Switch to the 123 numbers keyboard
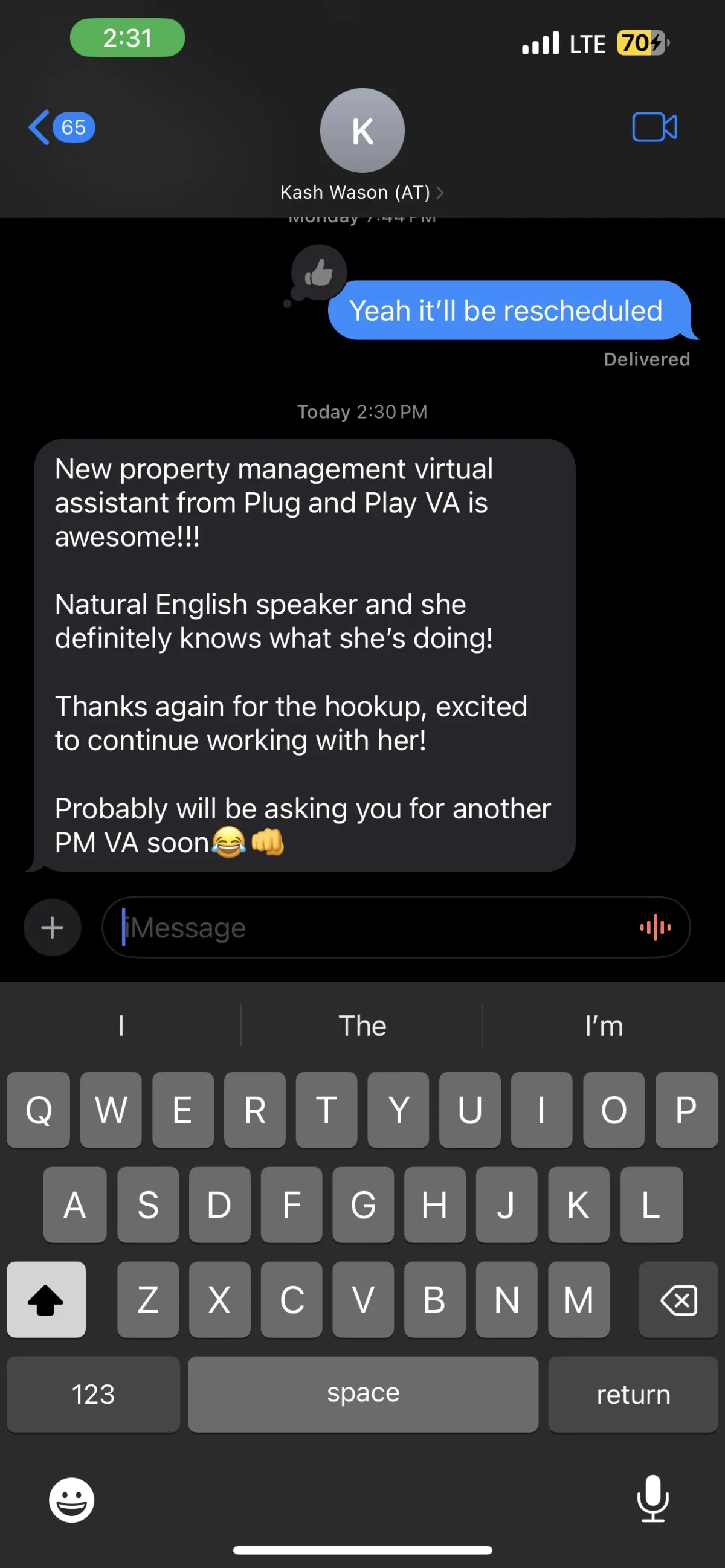Screen dimensions: 725x1568 tap(93, 1394)
